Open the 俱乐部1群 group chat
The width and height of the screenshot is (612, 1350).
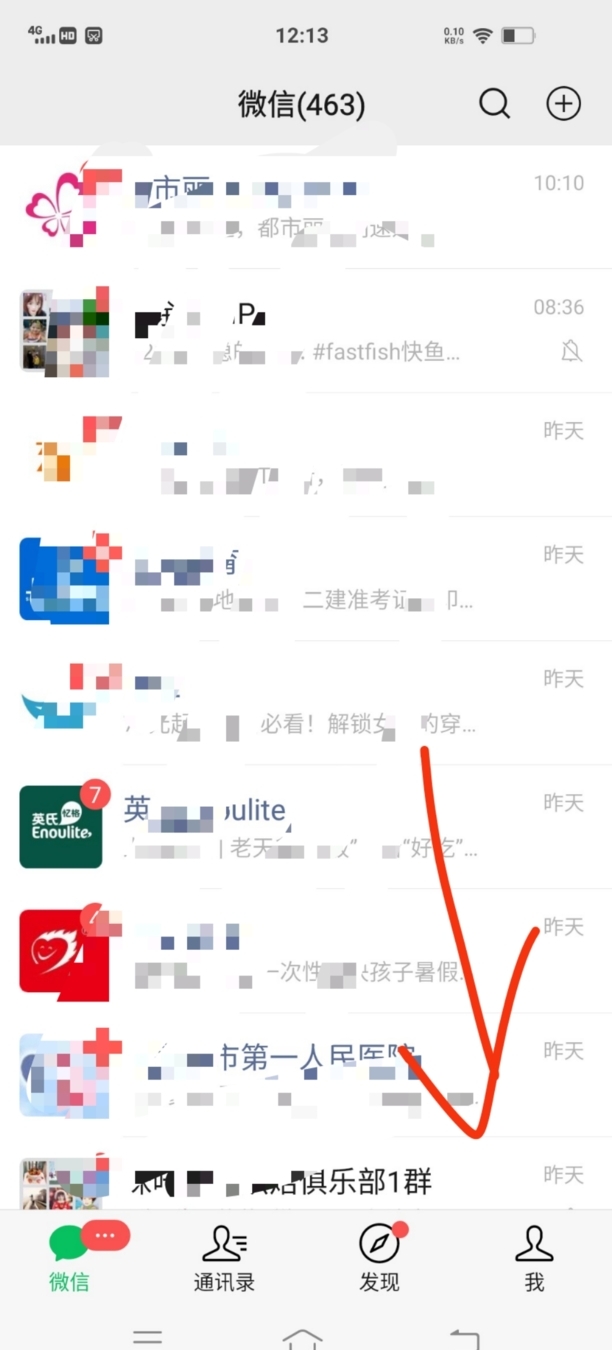click(x=306, y=1183)
